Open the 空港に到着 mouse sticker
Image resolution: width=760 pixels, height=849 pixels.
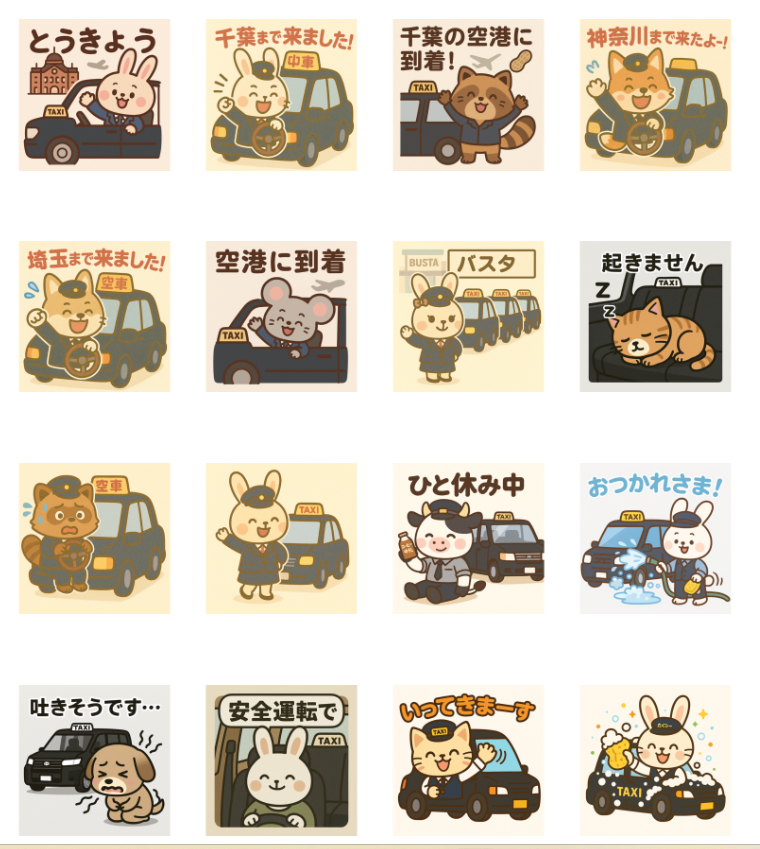click(x=281, y=316)
